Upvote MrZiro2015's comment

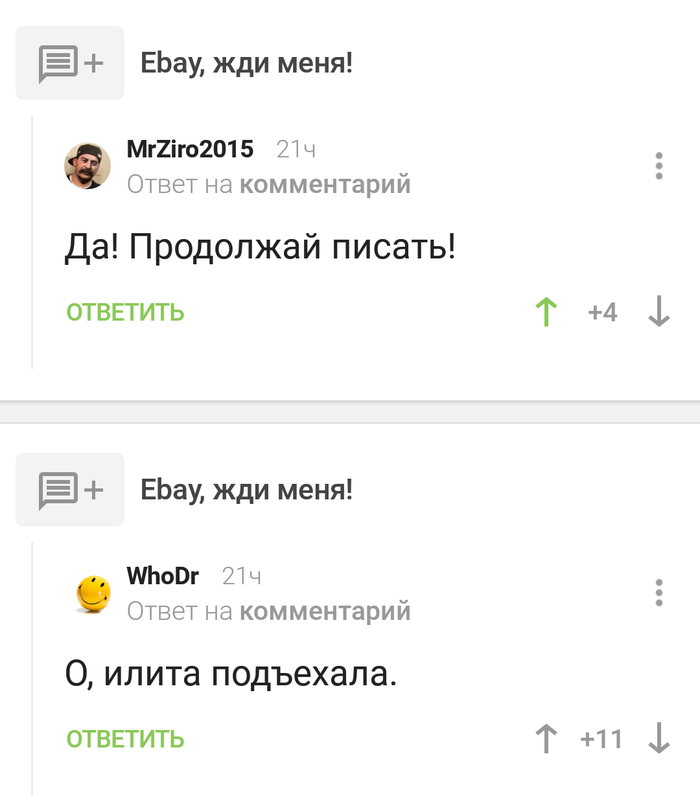click(545, 313)
